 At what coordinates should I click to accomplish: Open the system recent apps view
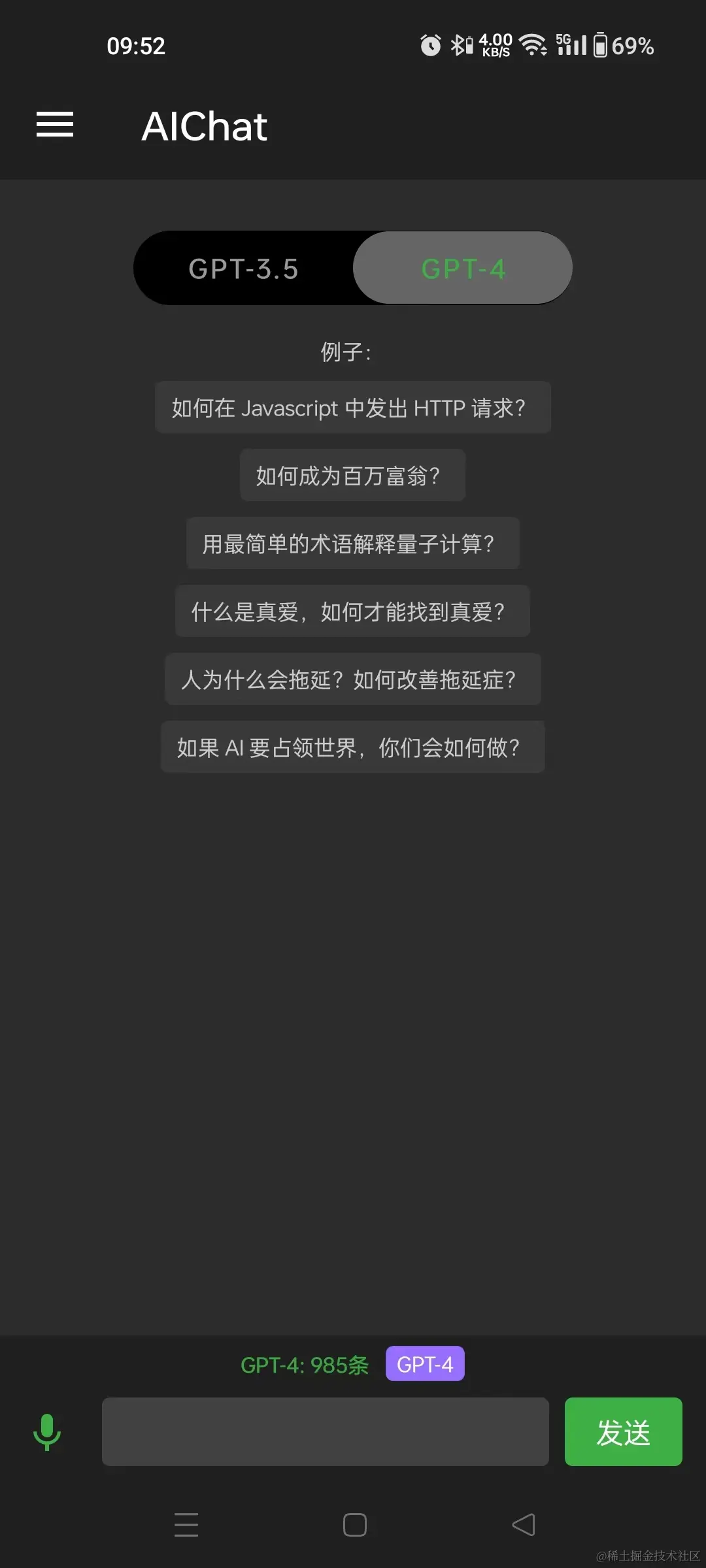pyautogui.click(x=186, y=1525)
